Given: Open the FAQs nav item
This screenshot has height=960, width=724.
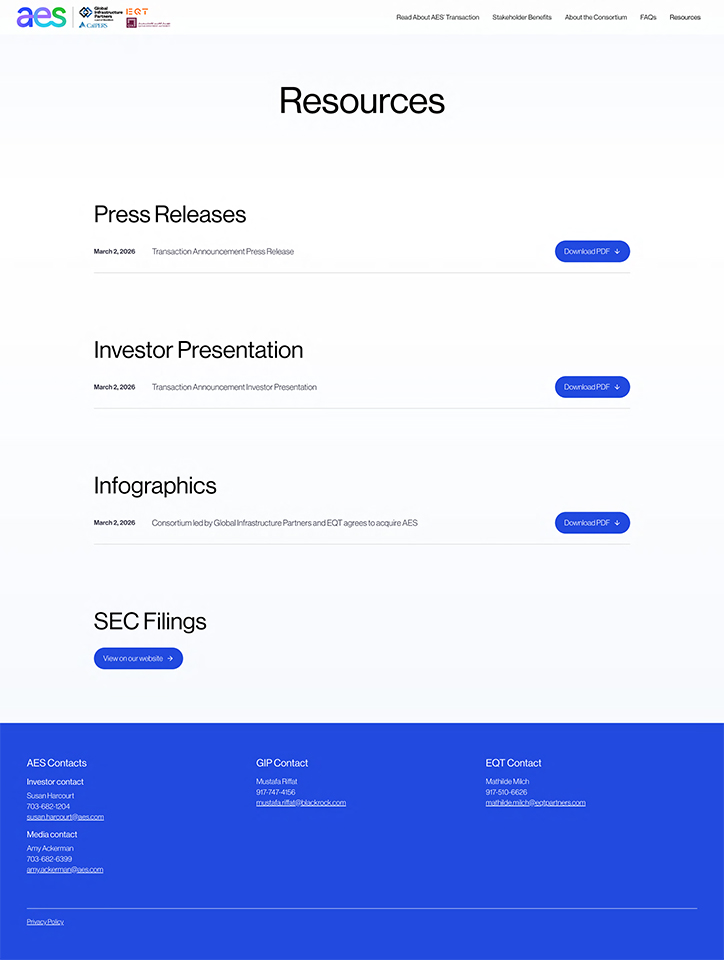Looking at the screenshot, I should [x=648, y=17].
